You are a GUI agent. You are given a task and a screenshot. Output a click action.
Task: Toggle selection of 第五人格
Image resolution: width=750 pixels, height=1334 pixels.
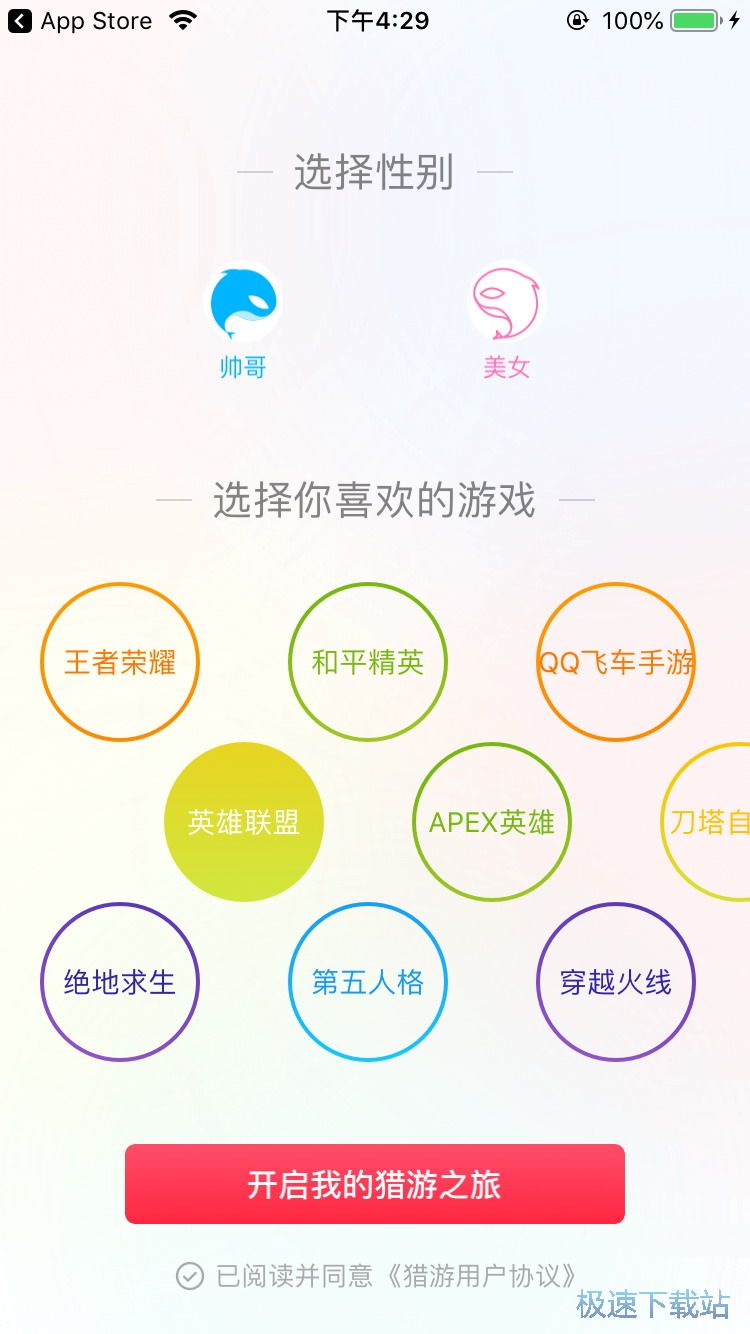[x=368, y=982]
